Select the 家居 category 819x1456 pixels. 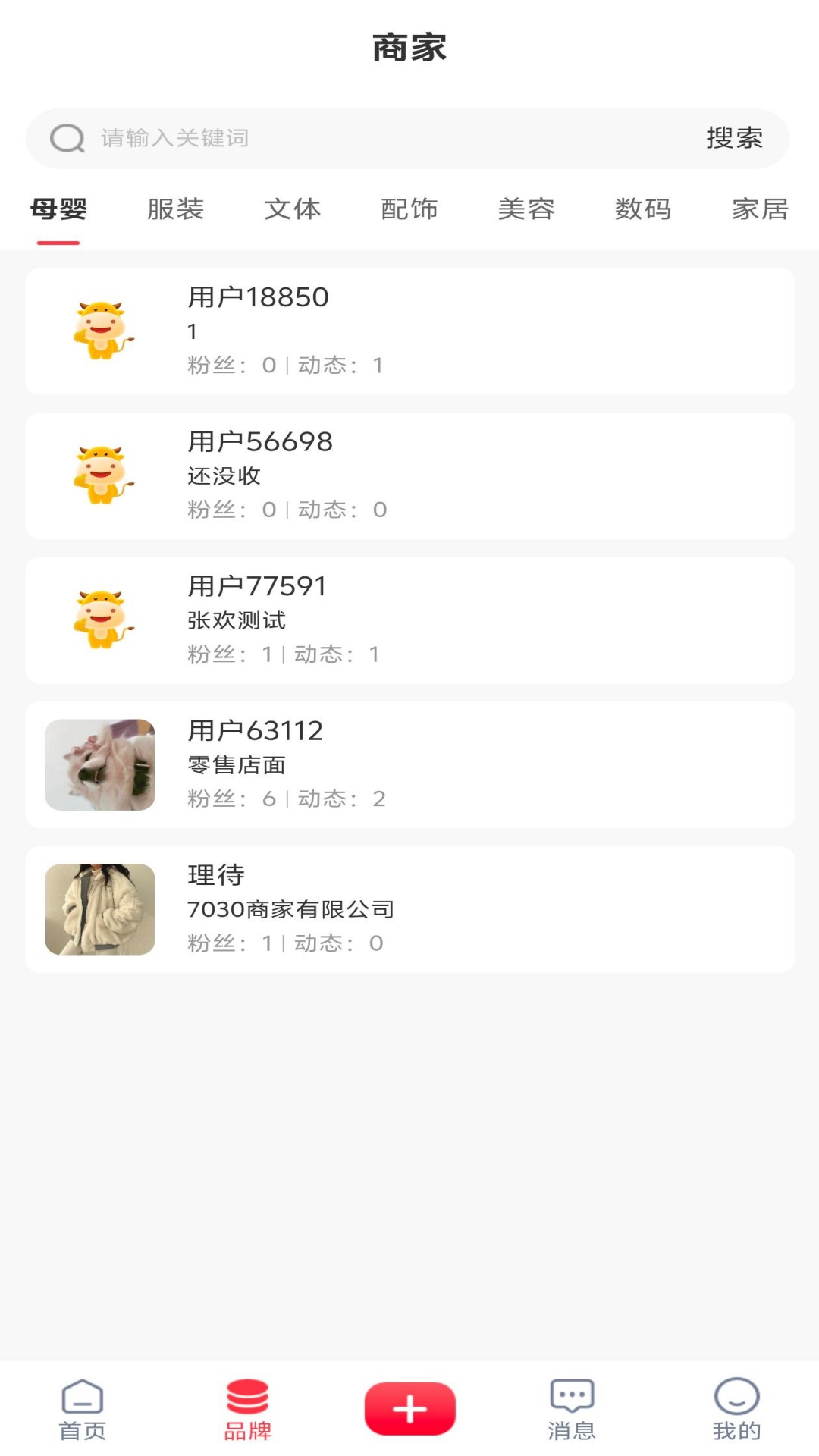click(761, 210)
